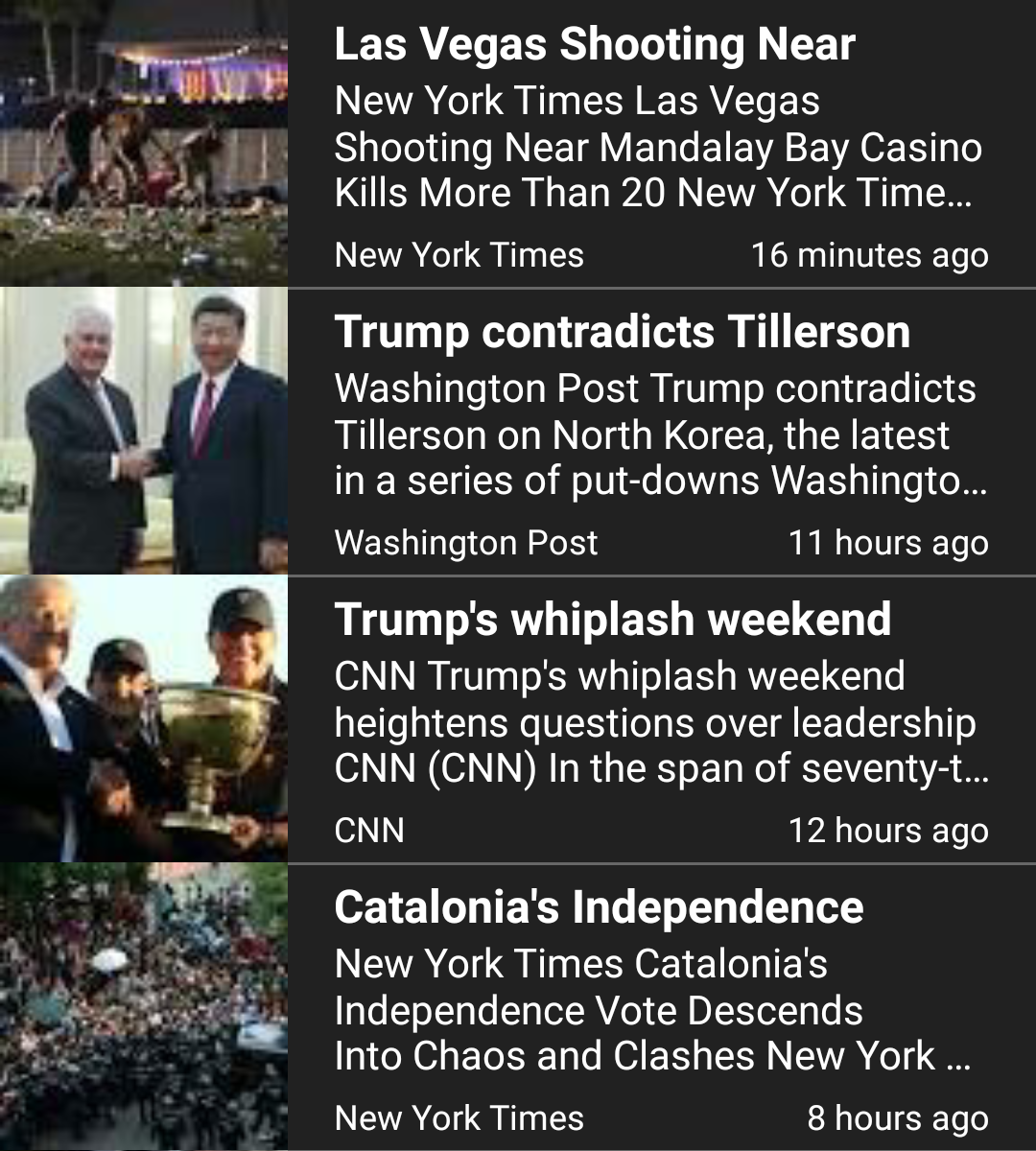Open the Trump contradicts Tillerson story
The image size is (1036, 1151).
point(621,333)
